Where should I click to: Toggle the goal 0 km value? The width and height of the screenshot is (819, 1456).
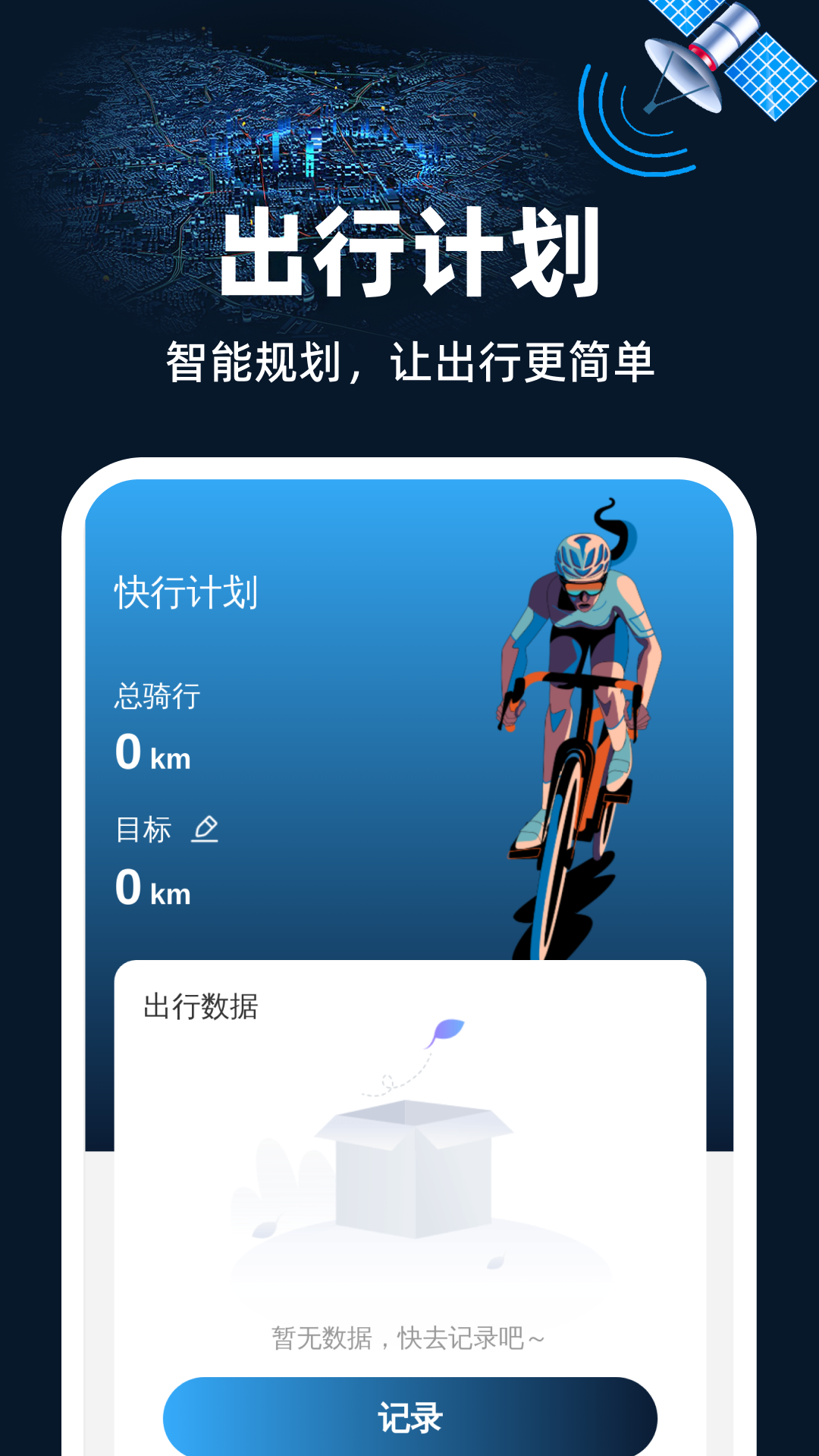[x=152, y=892]
